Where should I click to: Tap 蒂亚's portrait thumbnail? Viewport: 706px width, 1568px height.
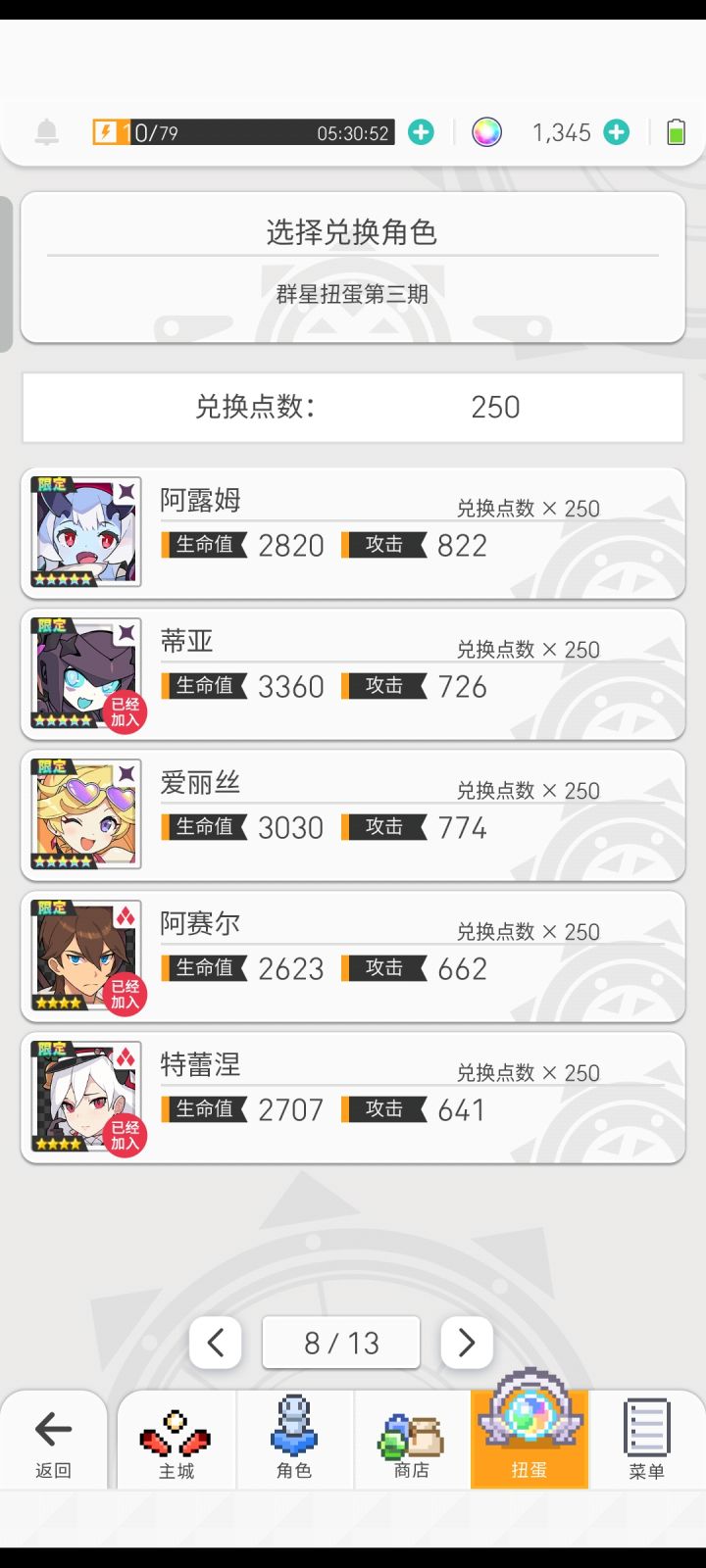click(84, 673)
